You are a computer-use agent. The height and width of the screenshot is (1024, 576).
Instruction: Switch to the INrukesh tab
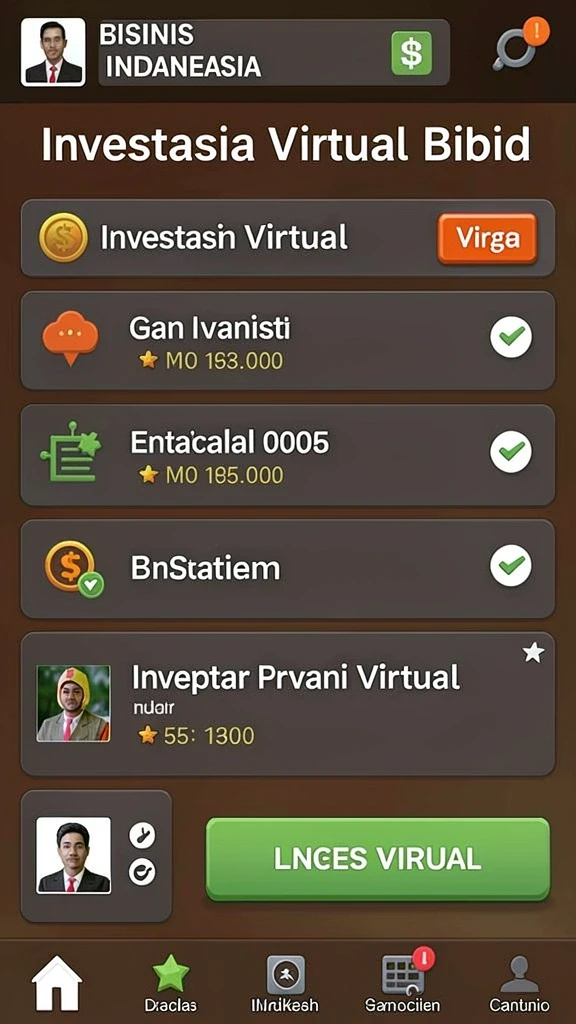click(x=285, y=985)
